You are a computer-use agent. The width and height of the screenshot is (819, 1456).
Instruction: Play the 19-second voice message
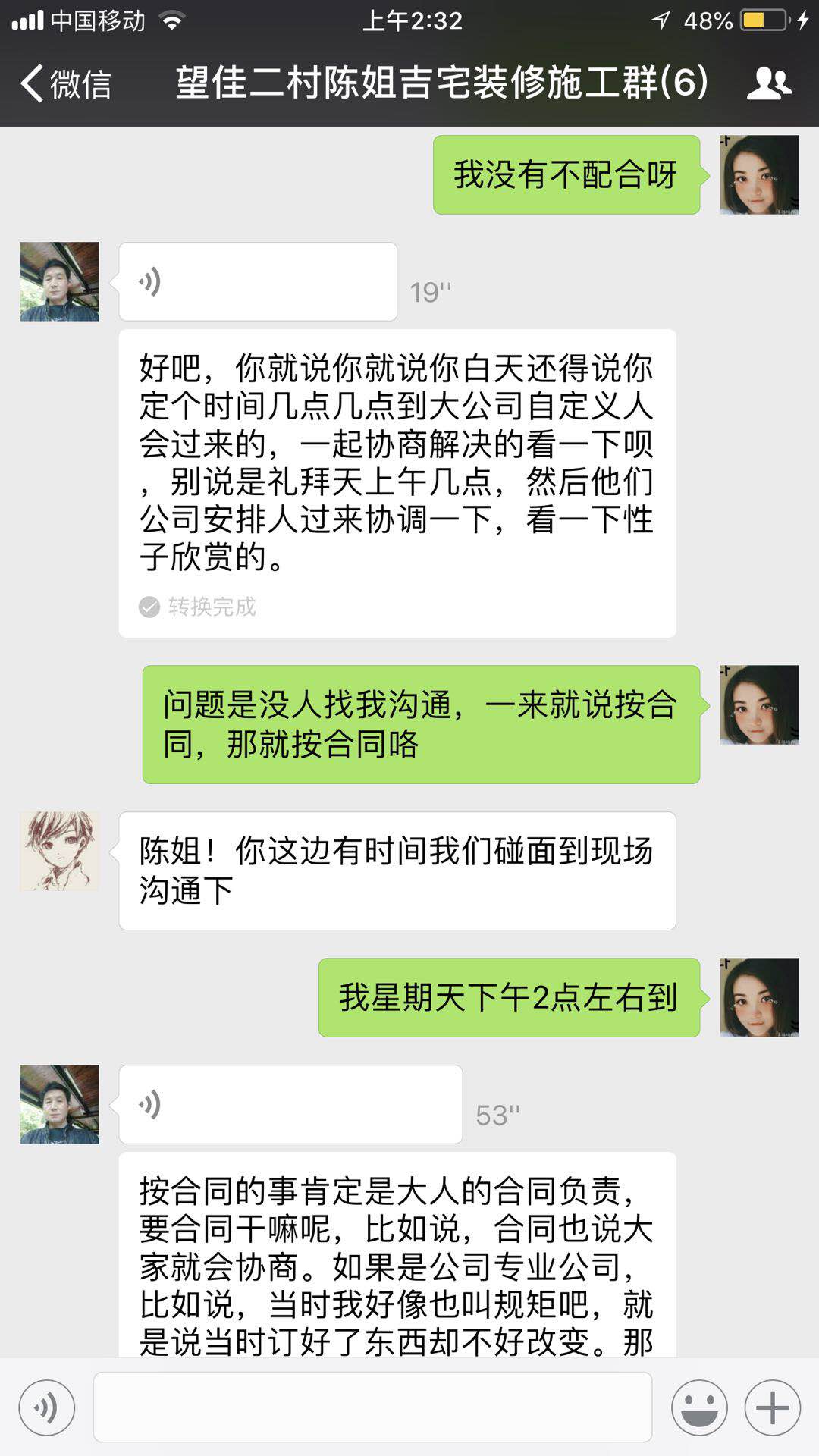[x=258, y=282]
